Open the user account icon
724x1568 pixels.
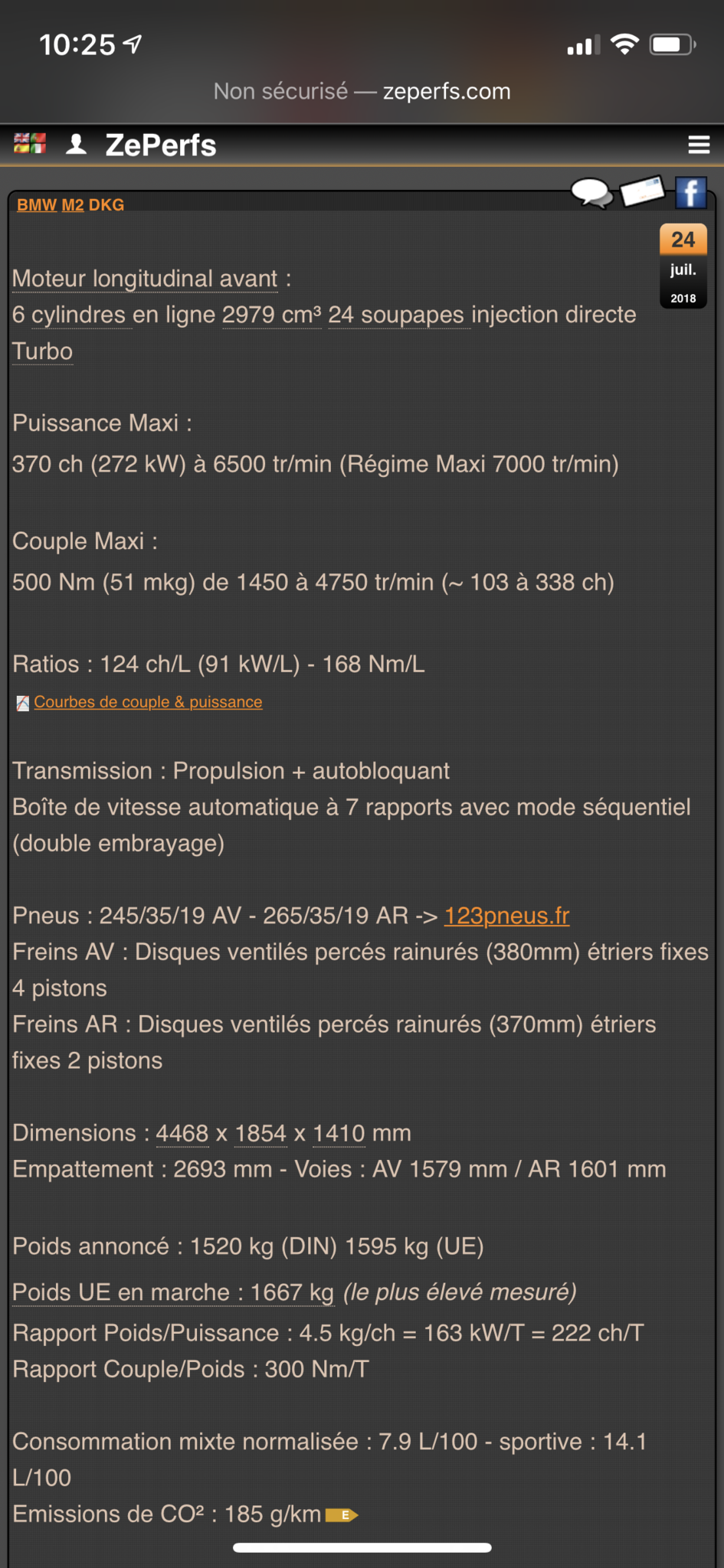[76, 144]
